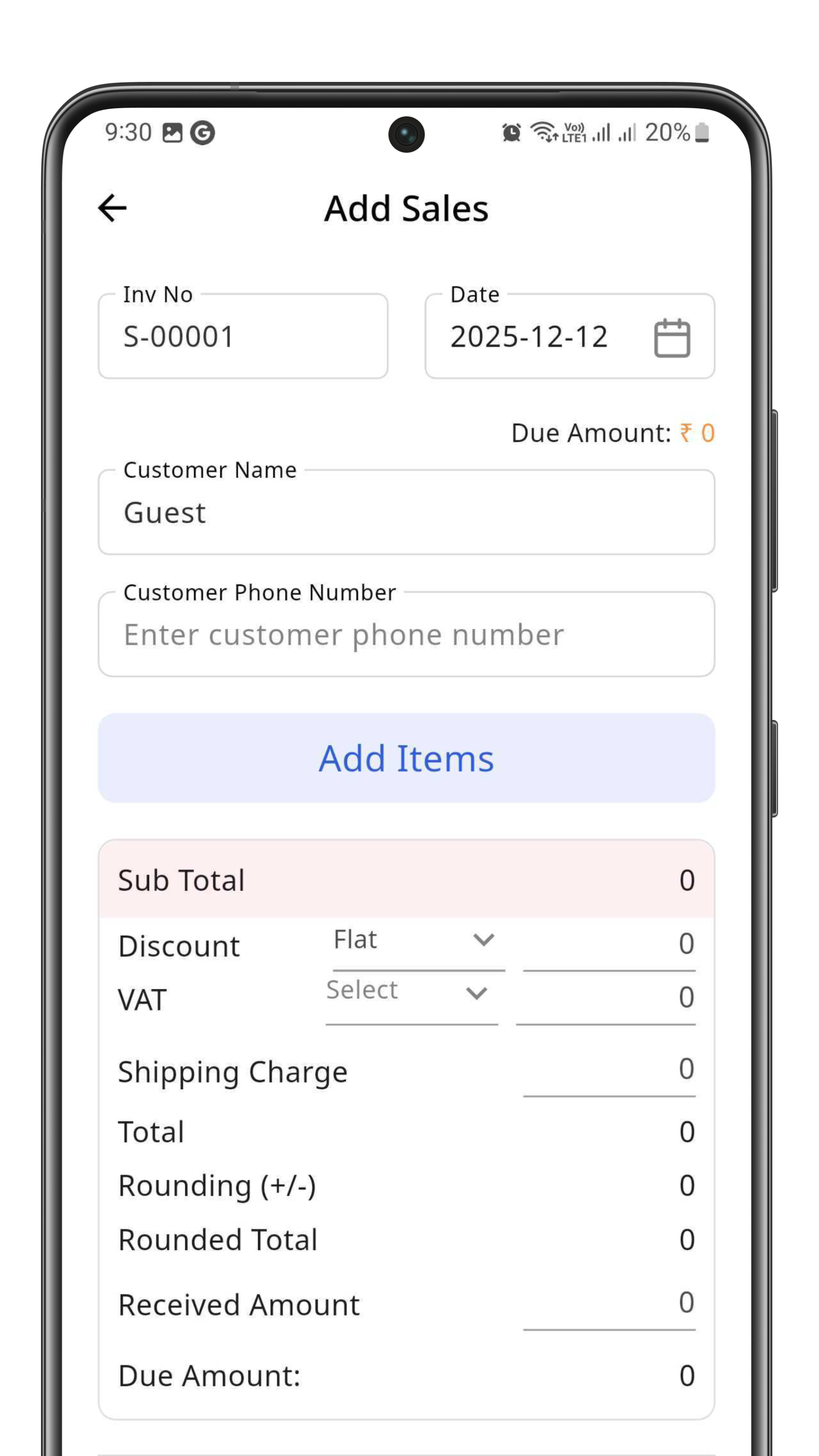Edit the VAT amount field
819x1456 pixels.
(605, 997)
